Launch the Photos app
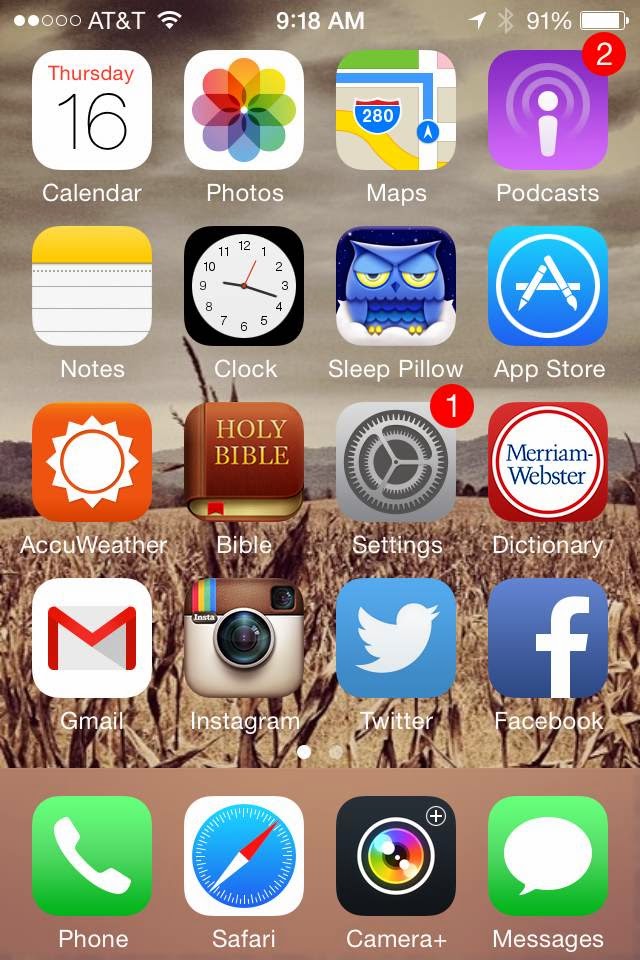 (x=244, y=110)
